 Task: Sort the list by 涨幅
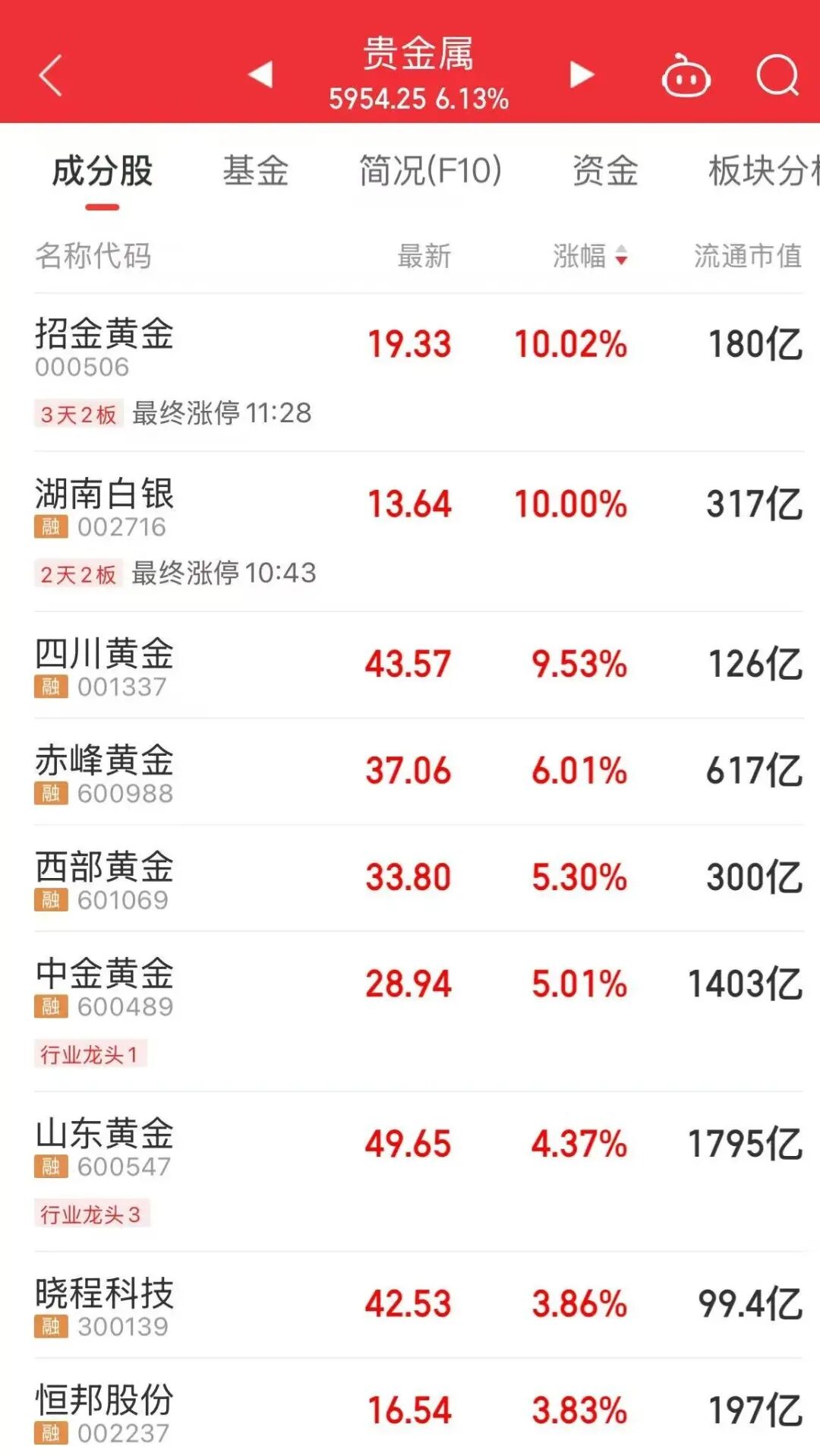click(590, 256)
